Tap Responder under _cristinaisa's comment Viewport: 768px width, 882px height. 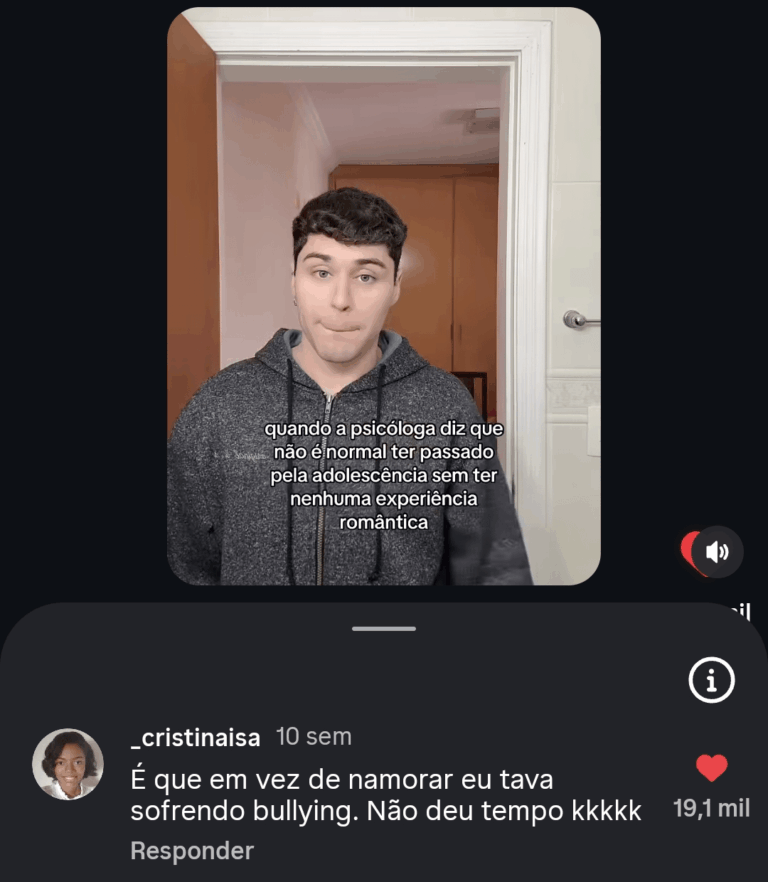pyautogui.click(x=192, y=851)
